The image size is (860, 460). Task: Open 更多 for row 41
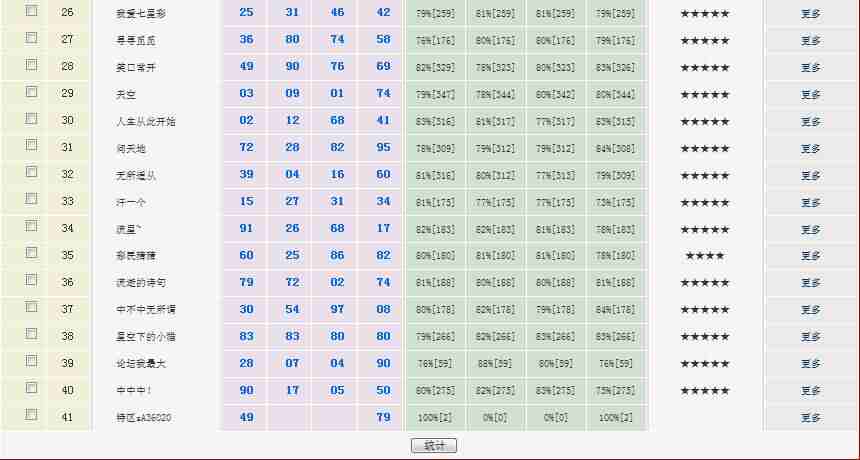[810, 418]
